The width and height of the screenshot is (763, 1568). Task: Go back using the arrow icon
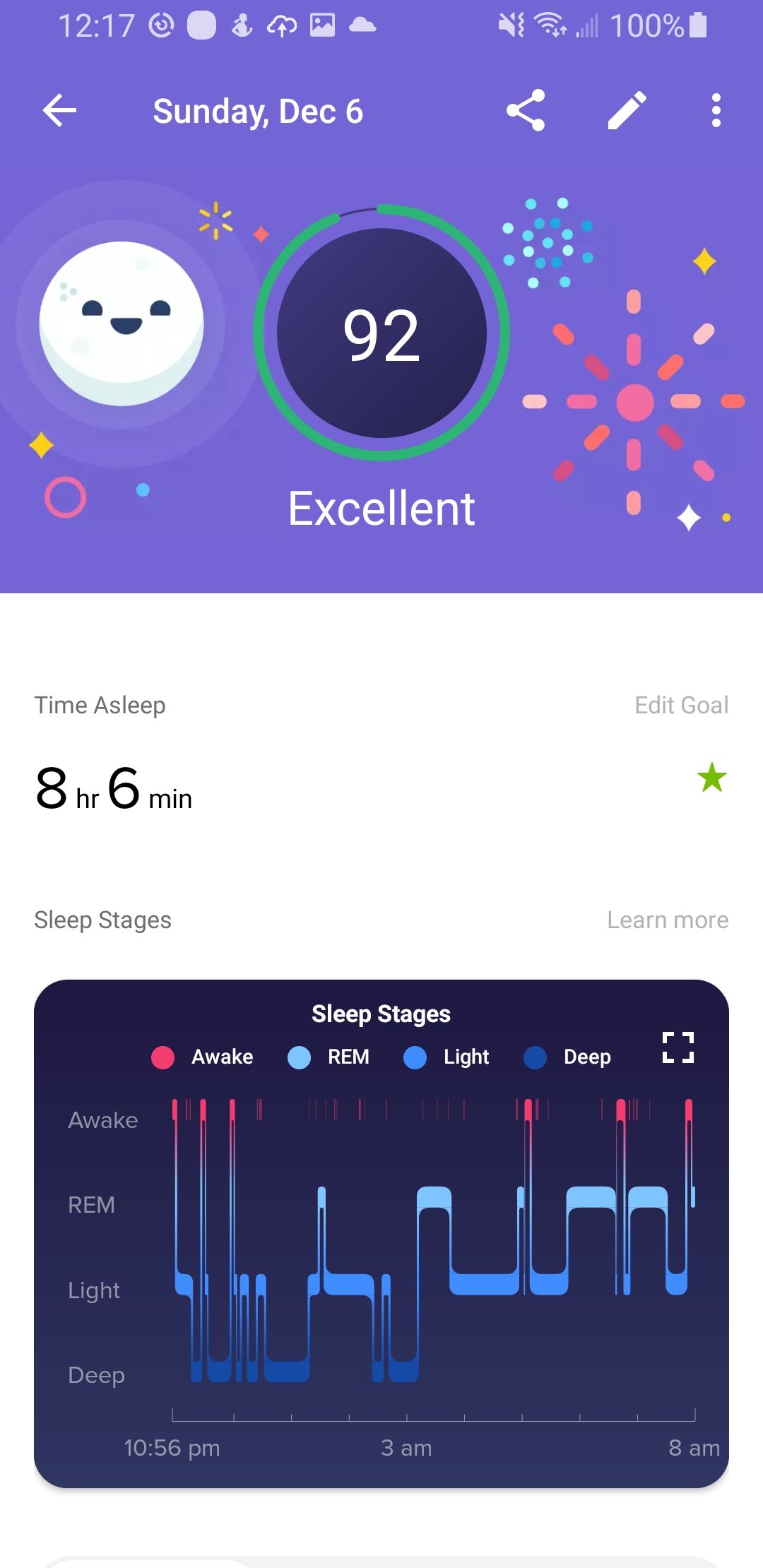(59, 111)
